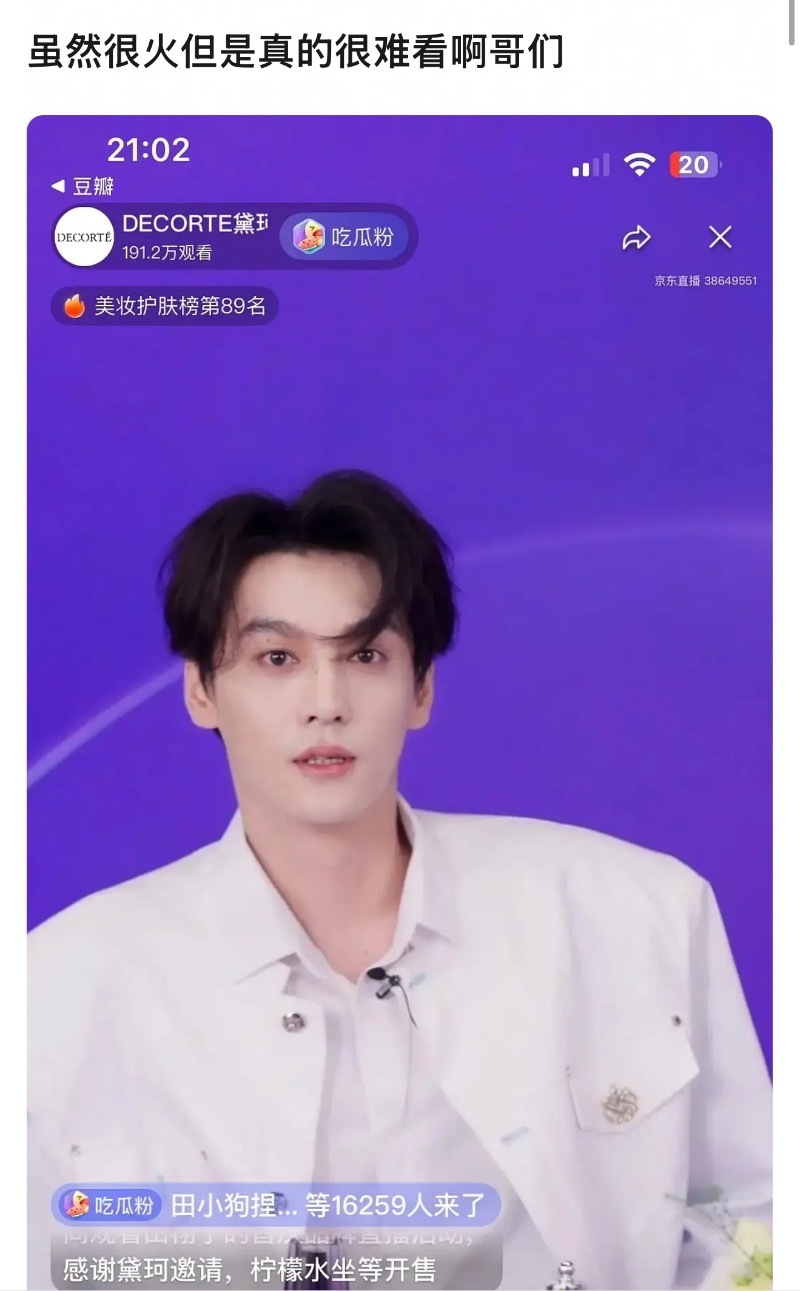
Task: Open the livestream screenshot image in the post
Action: (x=400, y=700)
